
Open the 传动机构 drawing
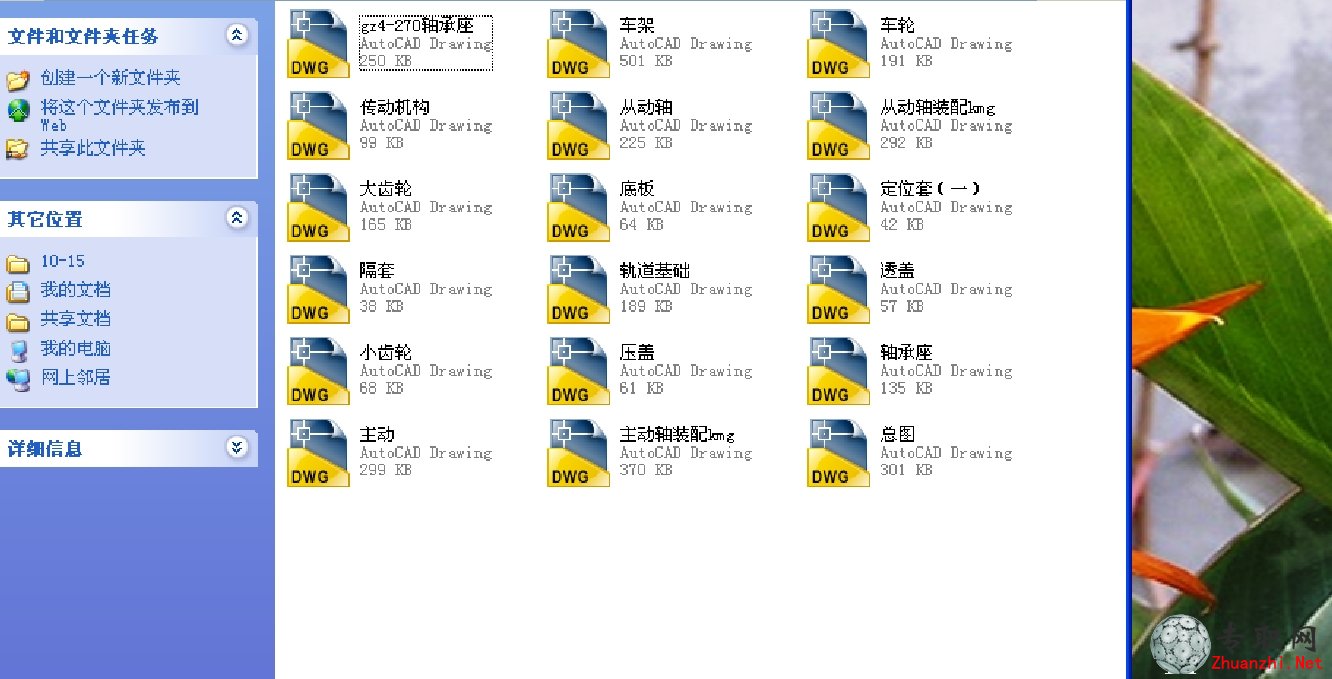pos(319,126)
